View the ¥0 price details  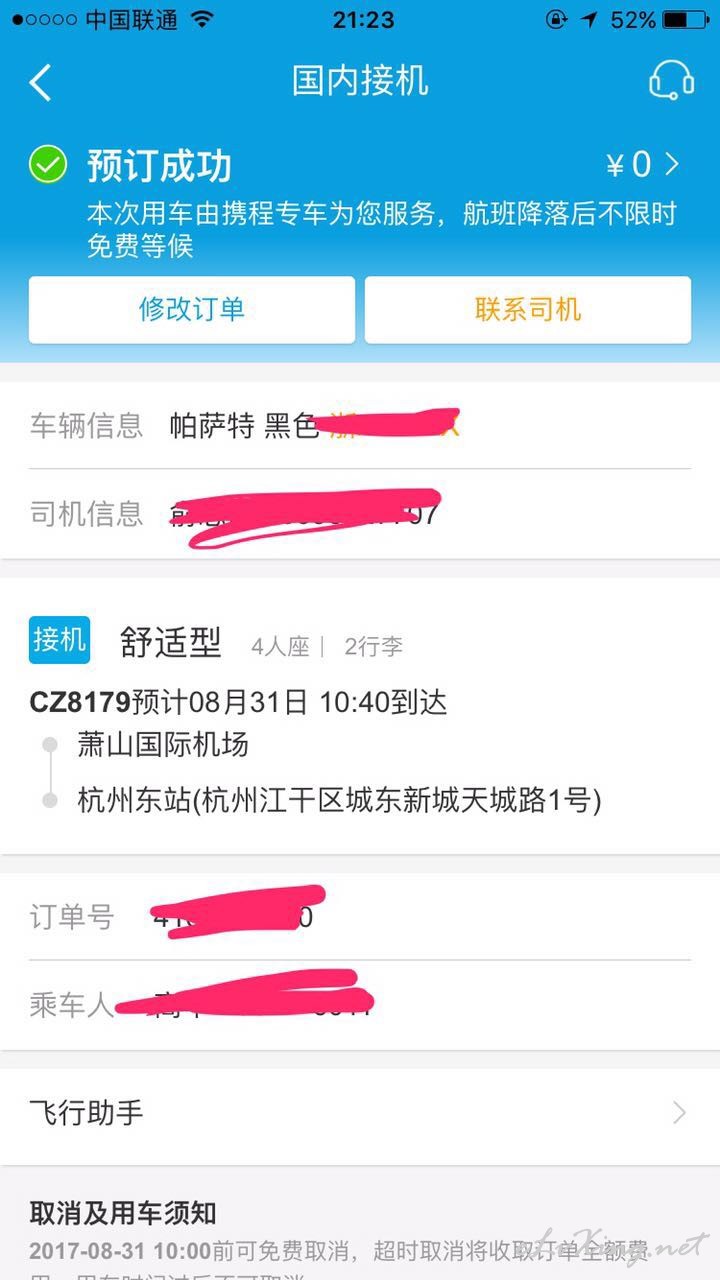[x=643, y=165]
